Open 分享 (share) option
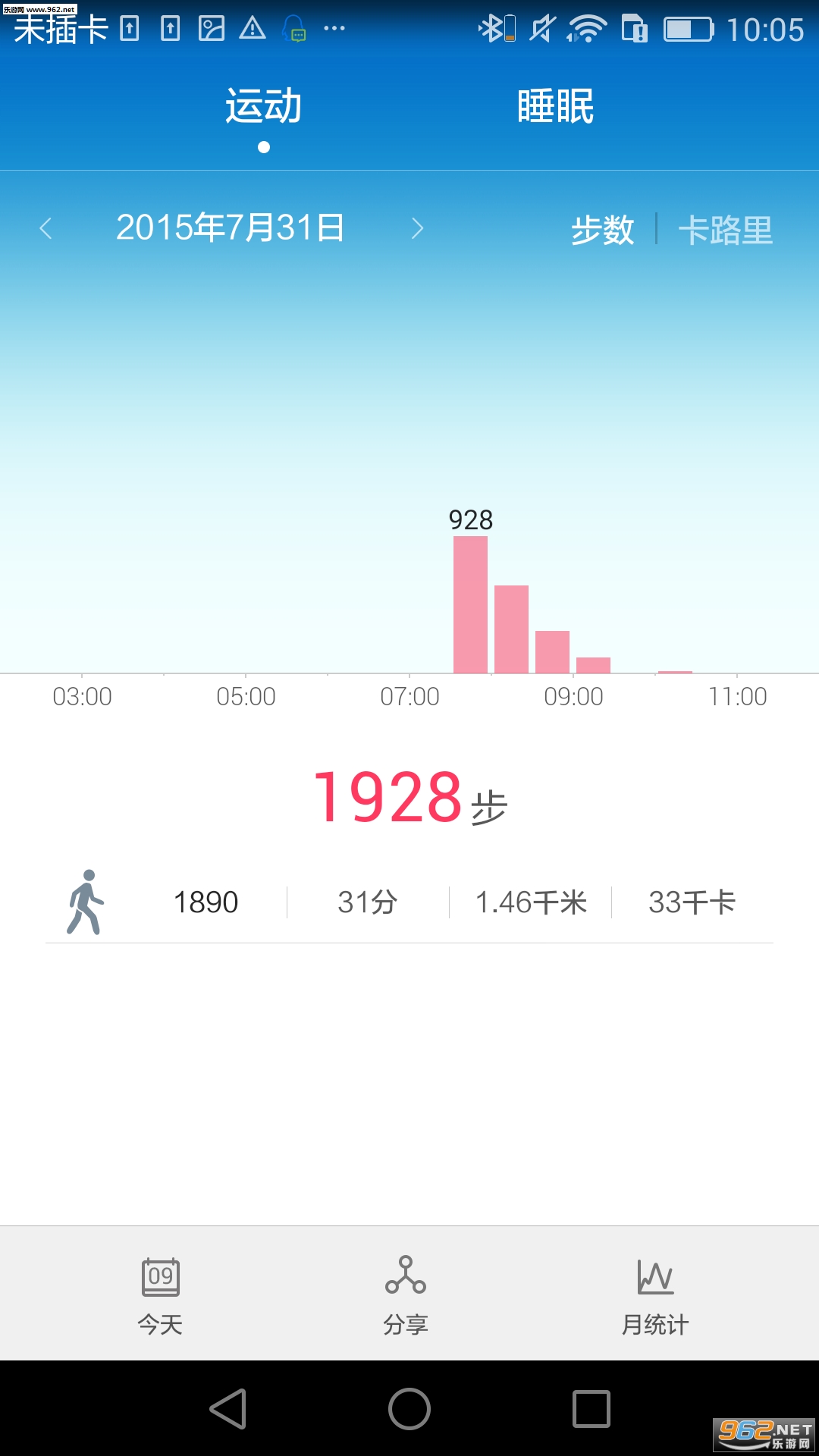The width and height of the screenshot is (819, 1456). click(406, 1295)
